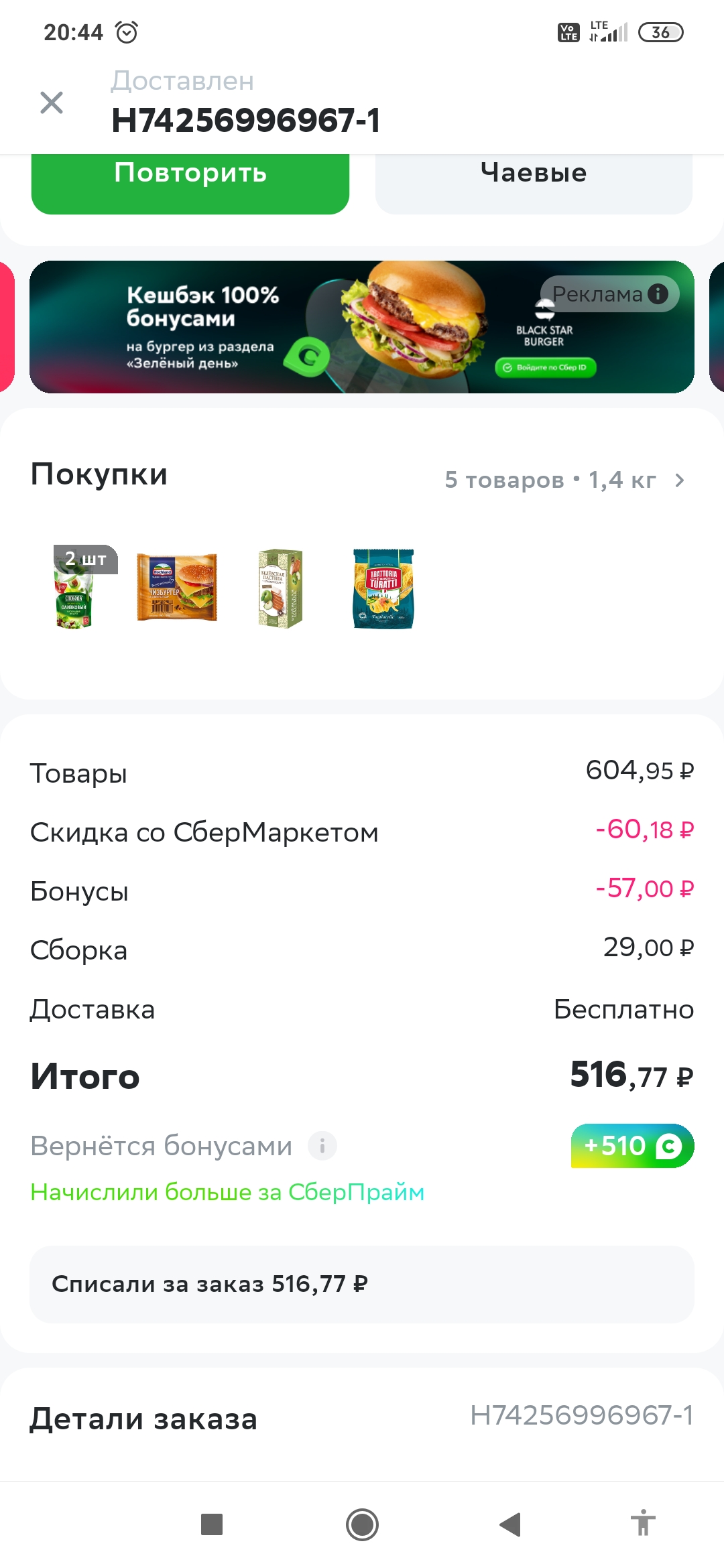This screenshot has height=1568, width=724.
Task: Open the recent apps view
Action: (x=212, y=1524)
